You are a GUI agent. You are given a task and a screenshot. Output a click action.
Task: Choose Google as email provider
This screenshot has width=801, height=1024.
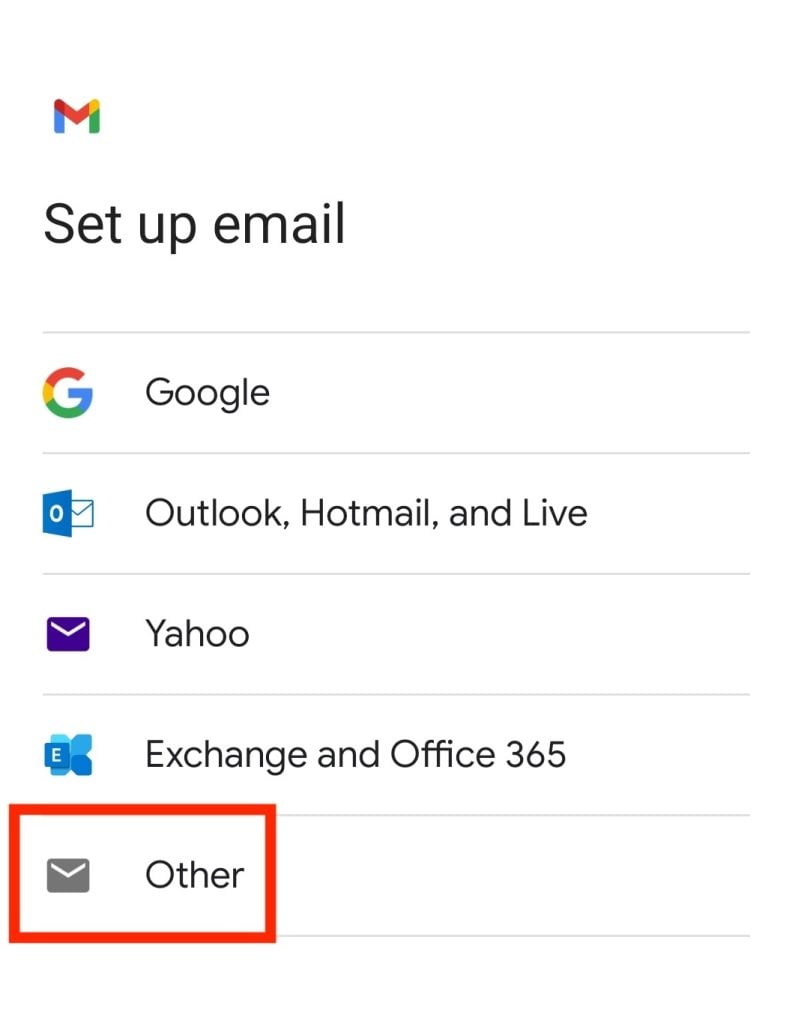click(x=208, y=391)
